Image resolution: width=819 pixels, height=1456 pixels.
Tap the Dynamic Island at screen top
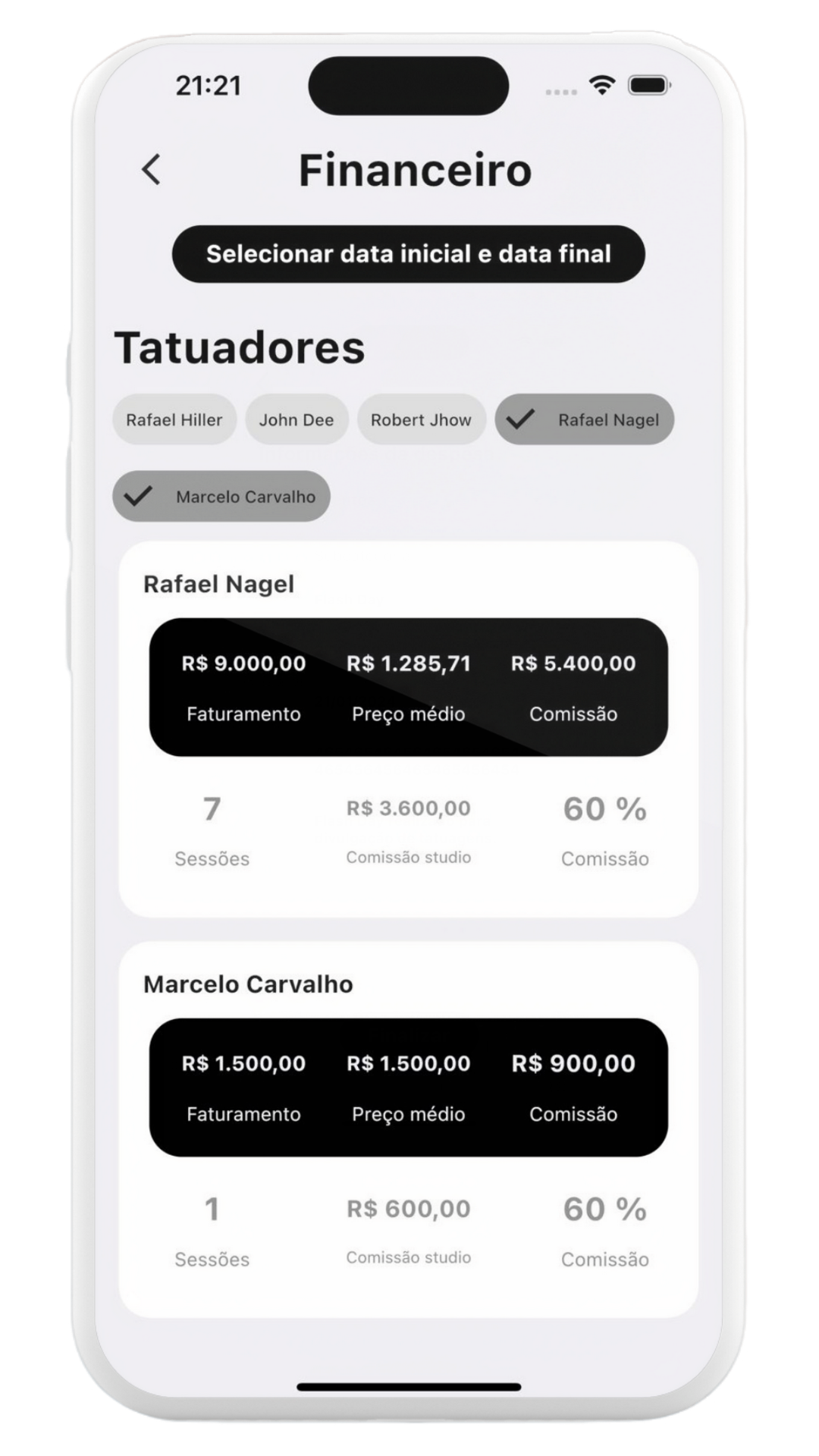click(409, 86)
